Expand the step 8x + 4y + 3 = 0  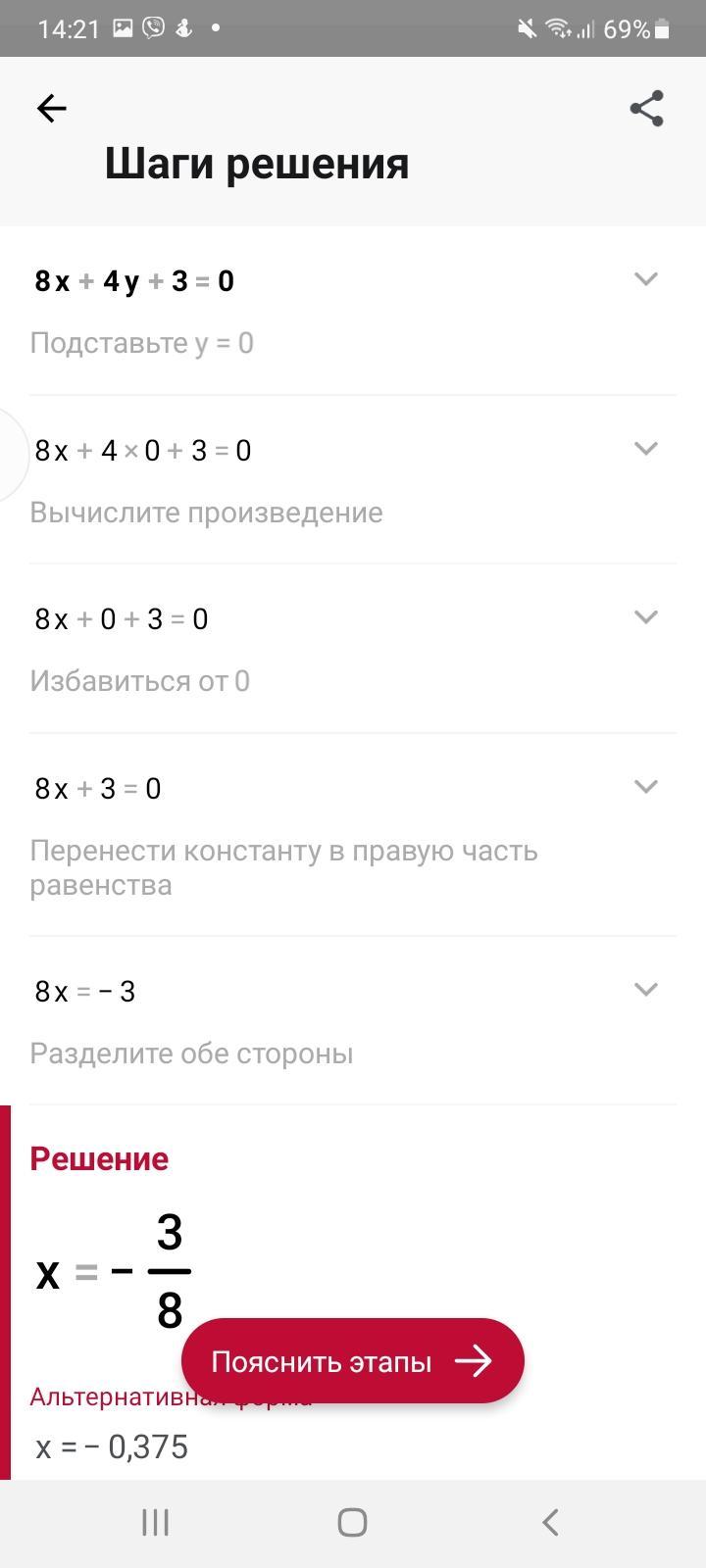tap(645, 279)
